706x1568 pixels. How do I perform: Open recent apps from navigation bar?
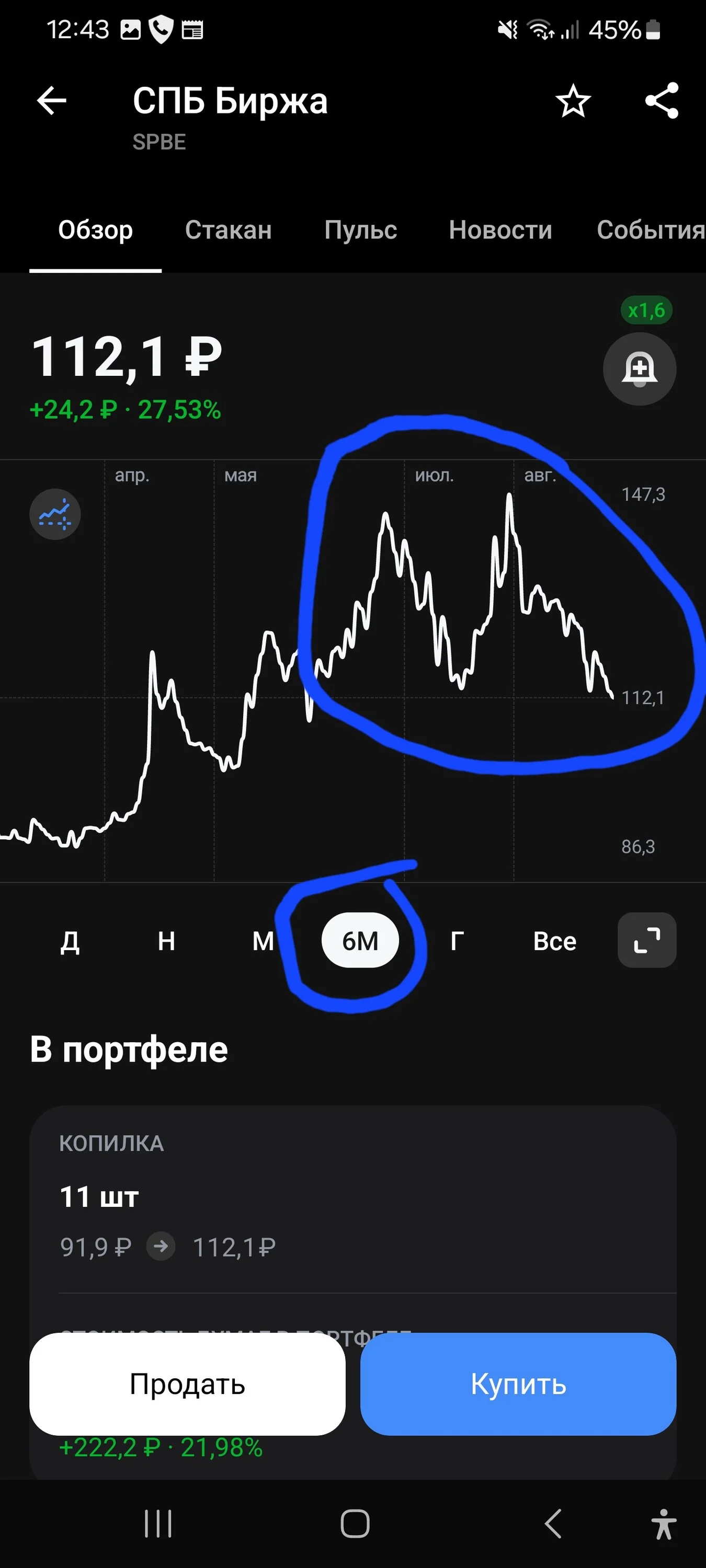158,1524
